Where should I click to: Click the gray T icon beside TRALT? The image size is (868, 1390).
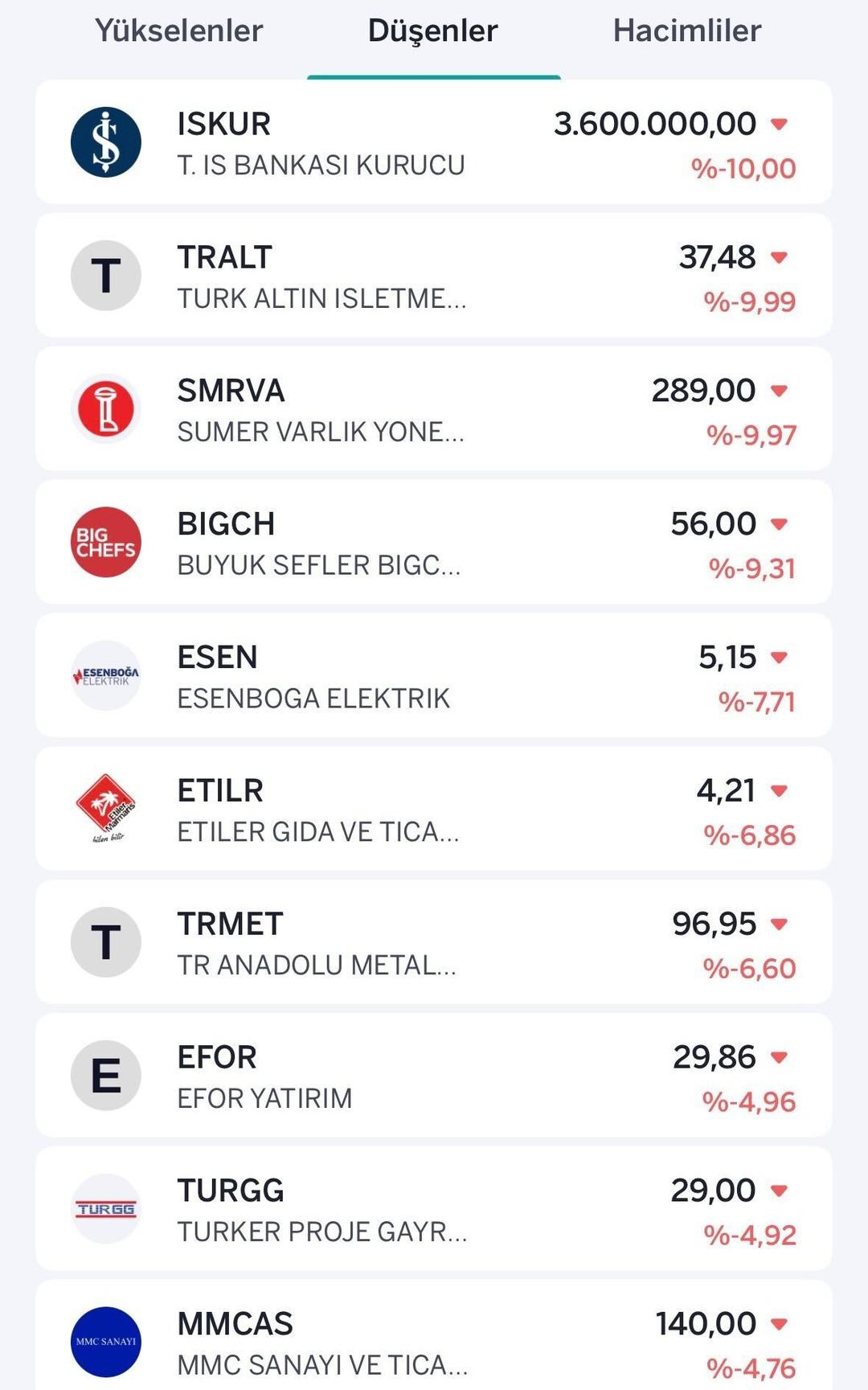(106, 275)
